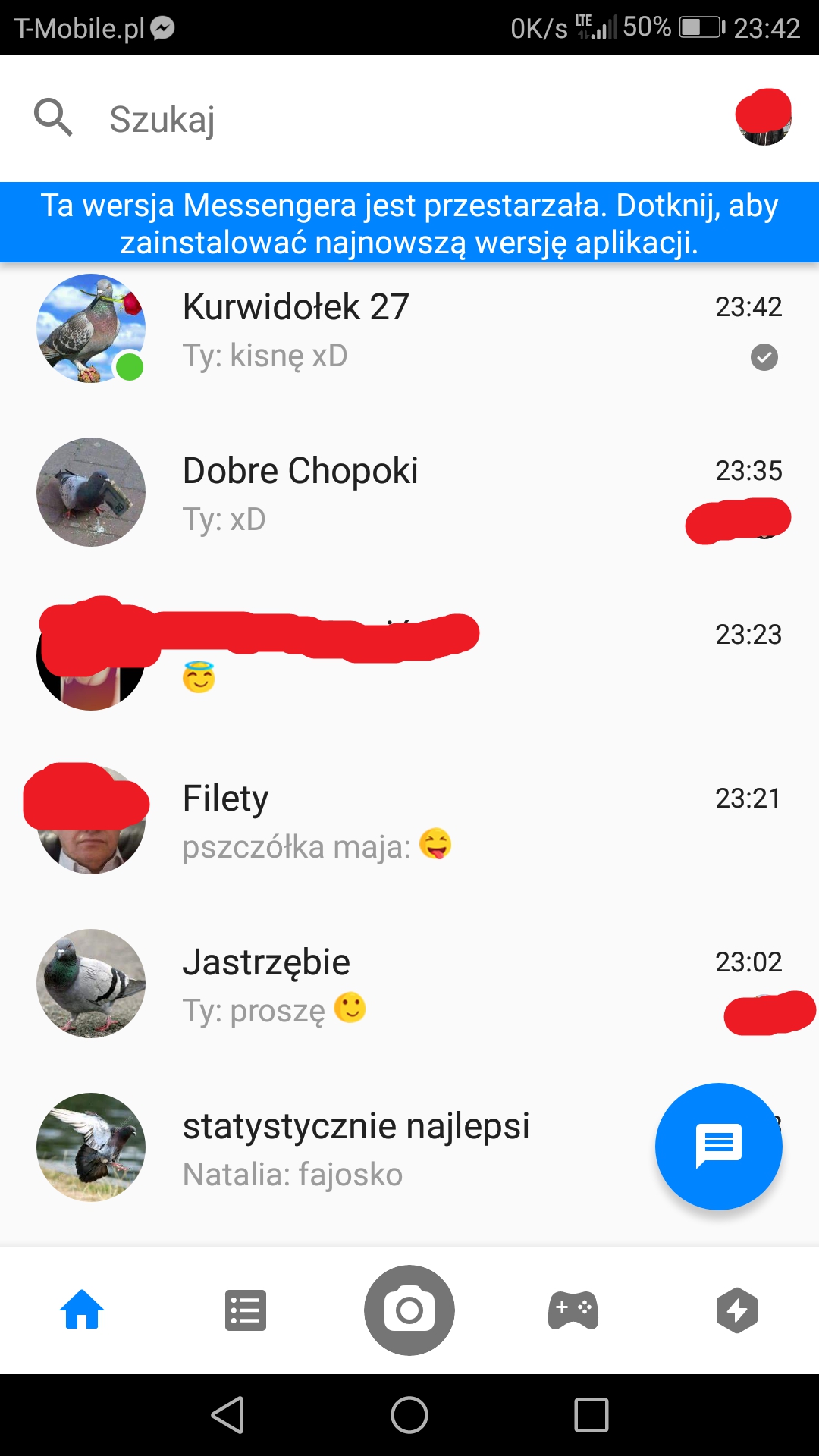Go back using system navigation
This screenshot has height=1456, width=819.
pyautogui.click(x=227, y=1415)
